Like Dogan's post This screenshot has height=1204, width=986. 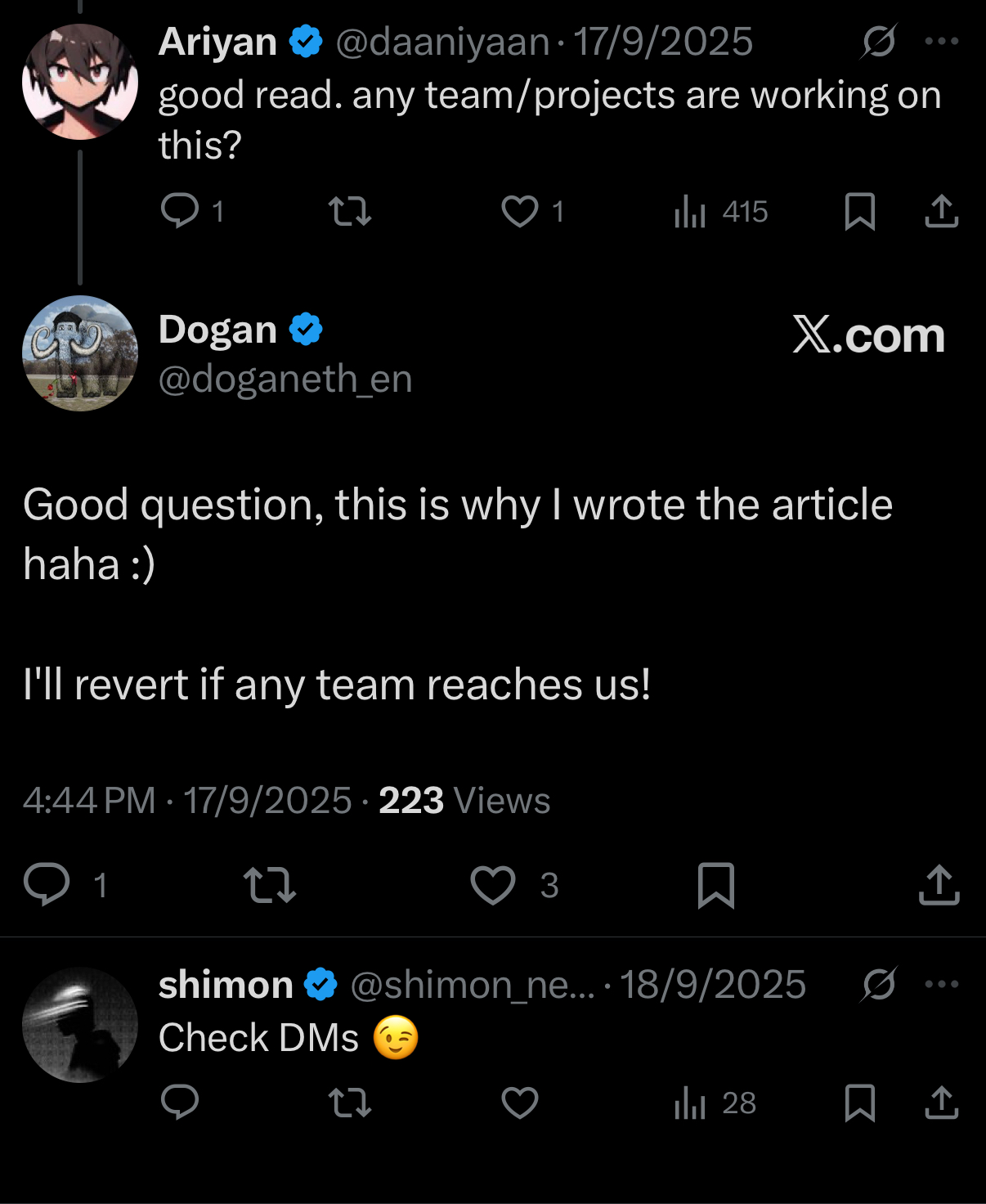pyautogui.click(x=493, y=885)
